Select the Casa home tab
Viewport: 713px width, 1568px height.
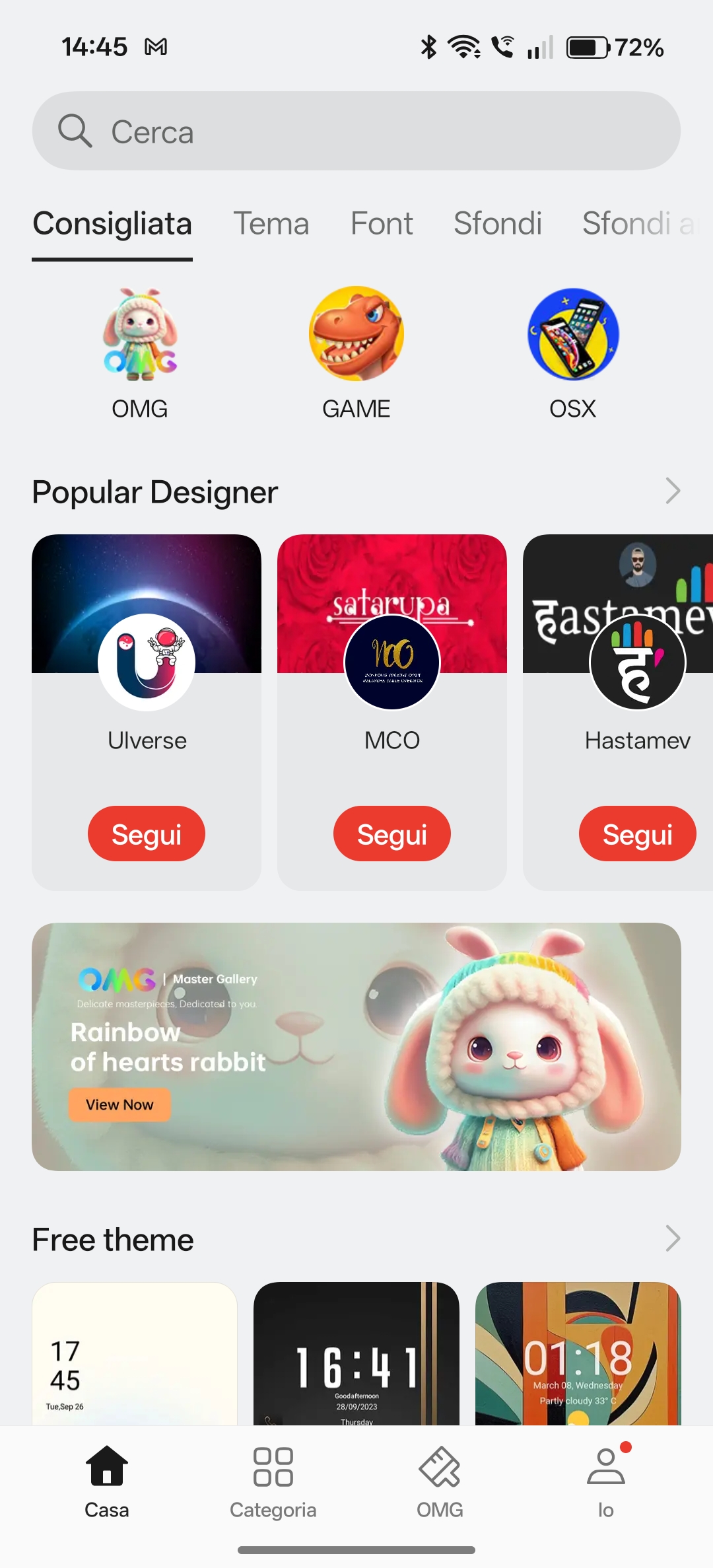pyautogui.click(x=106, y=1479)
